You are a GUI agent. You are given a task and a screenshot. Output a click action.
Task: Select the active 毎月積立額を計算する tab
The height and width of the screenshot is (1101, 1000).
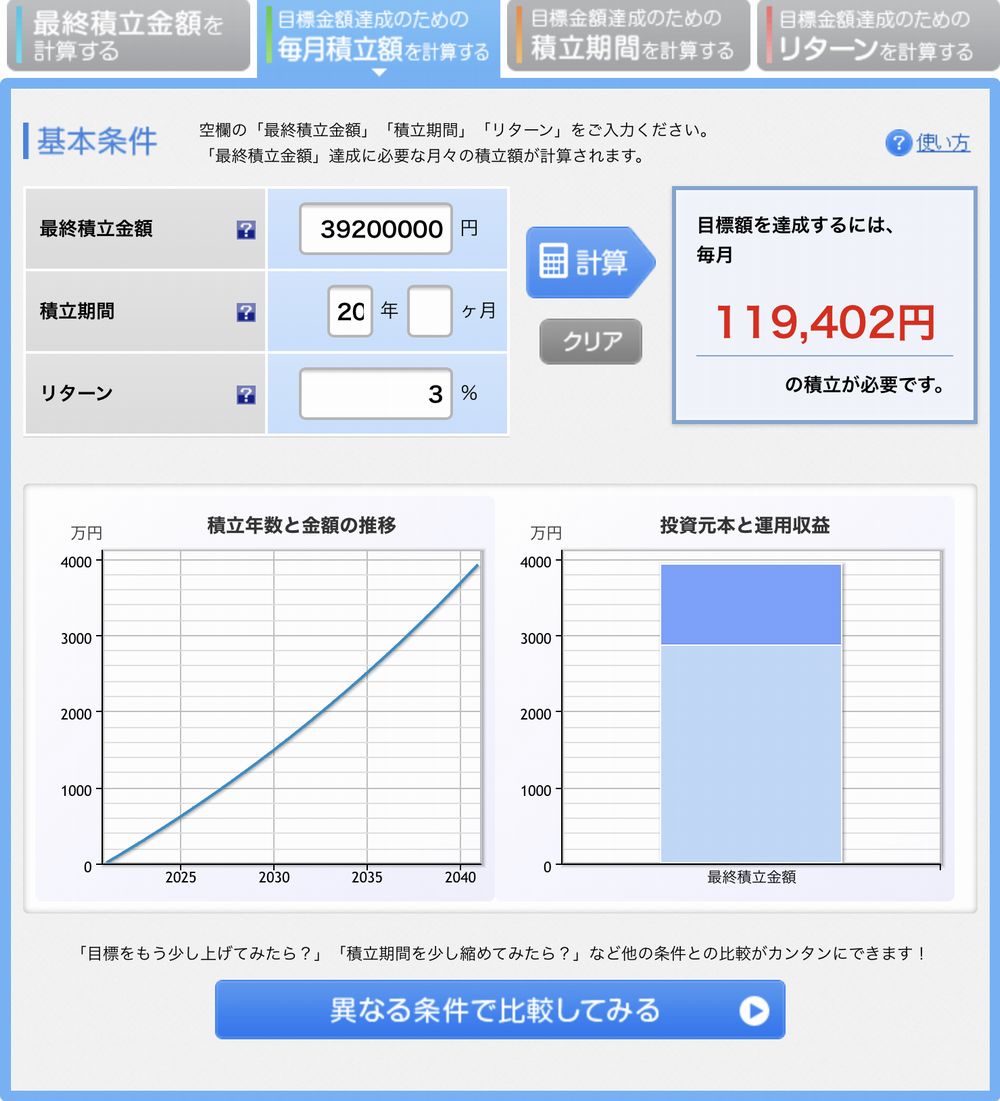pos(378,37)
